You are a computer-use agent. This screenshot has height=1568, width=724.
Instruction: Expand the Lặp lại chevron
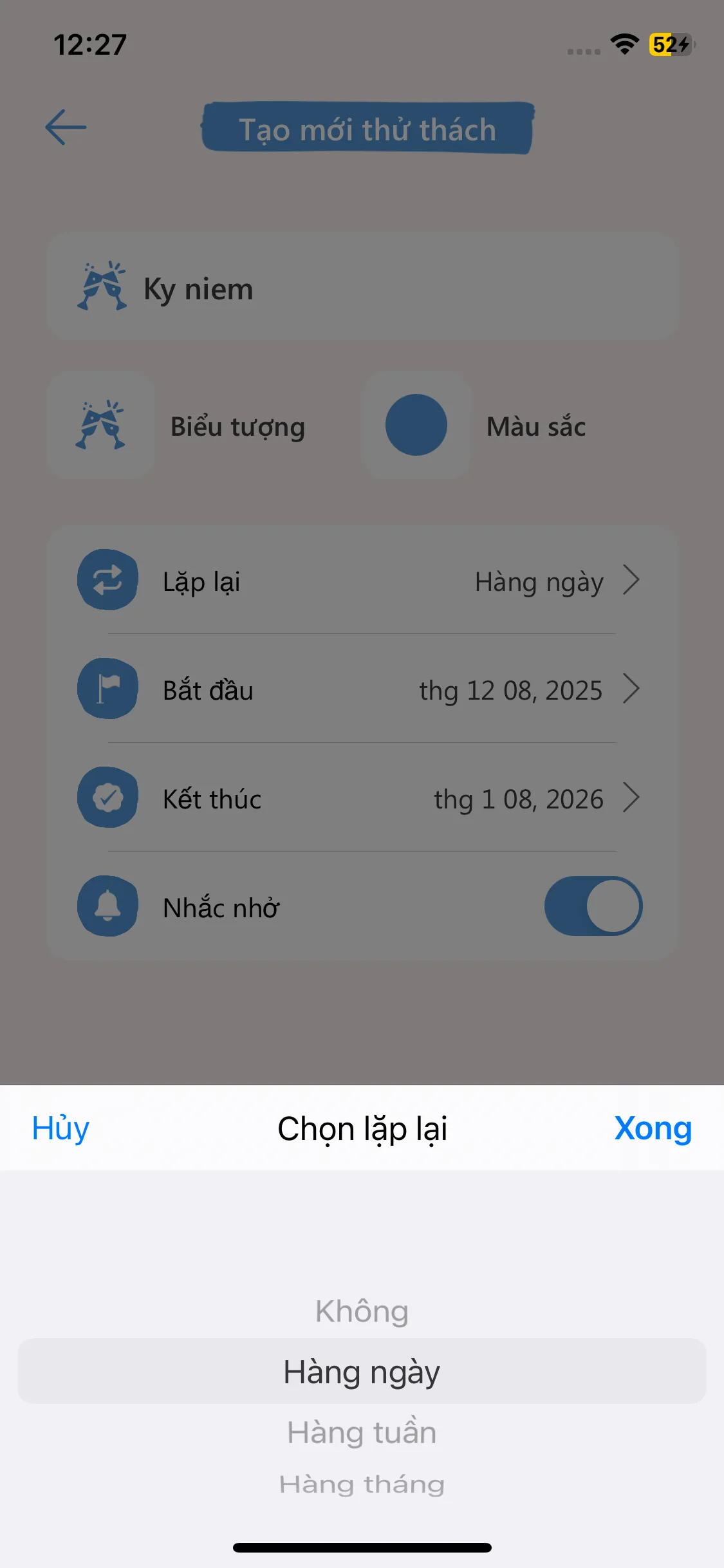click(631, 580)
